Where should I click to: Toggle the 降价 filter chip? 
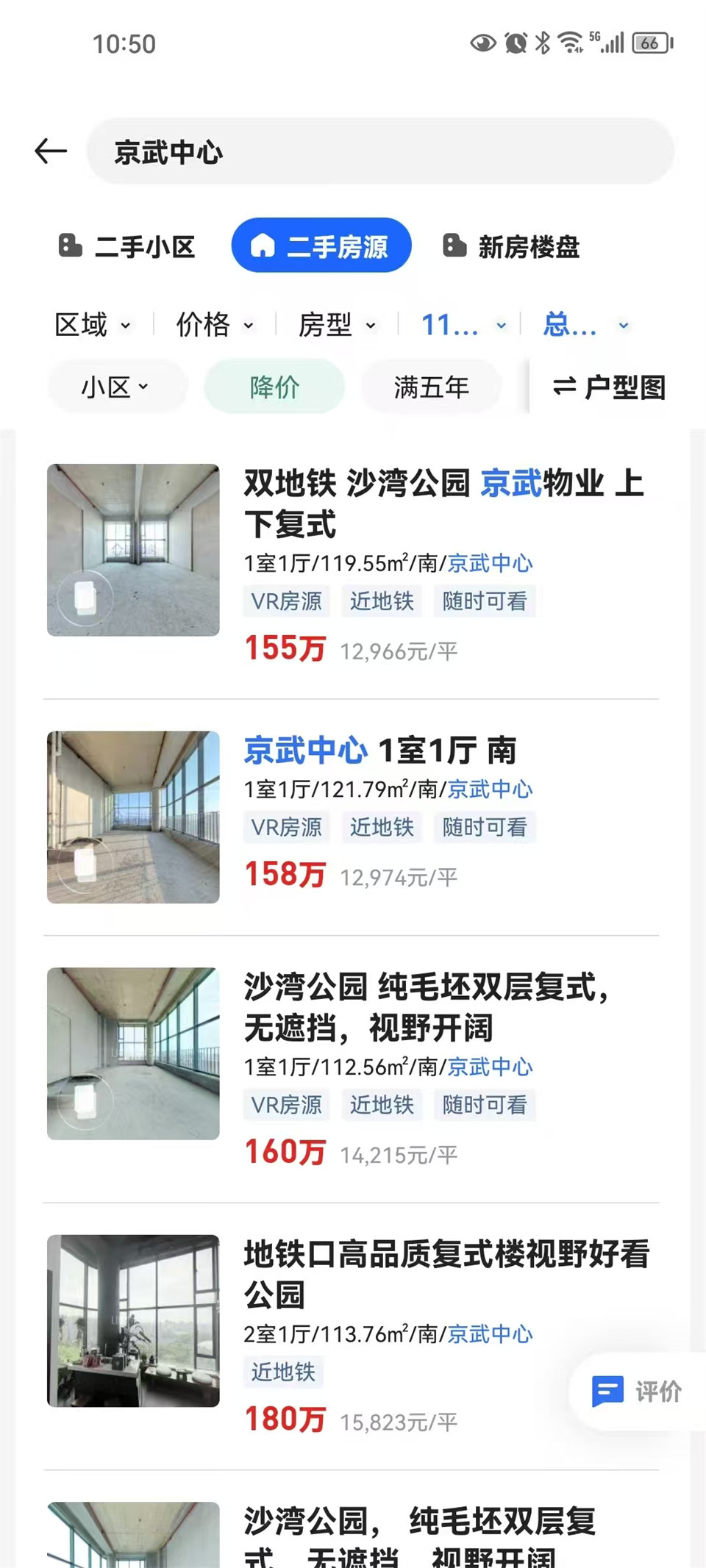pyautogui.click(x=274, y=387)
